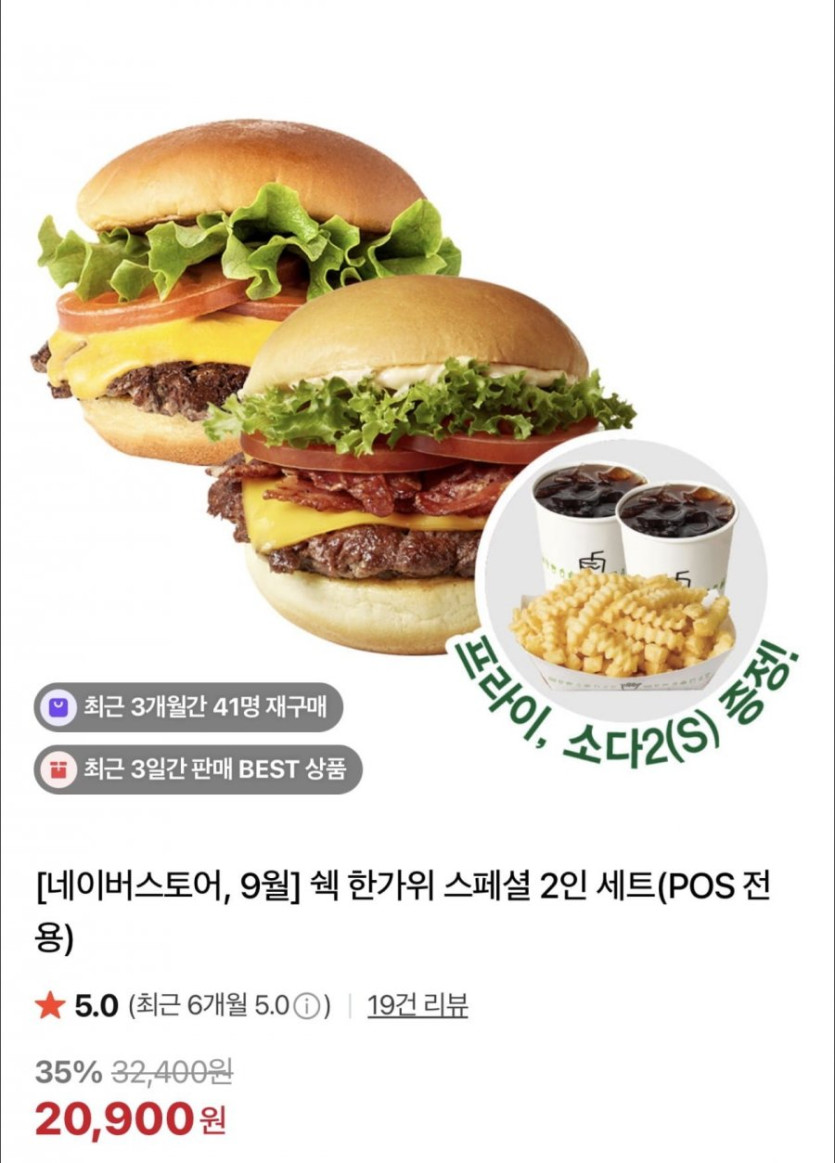Image resolution: width=835 pixels, height=1163 pixels.
Task: View the burger set product image
Action: point(400,400)
